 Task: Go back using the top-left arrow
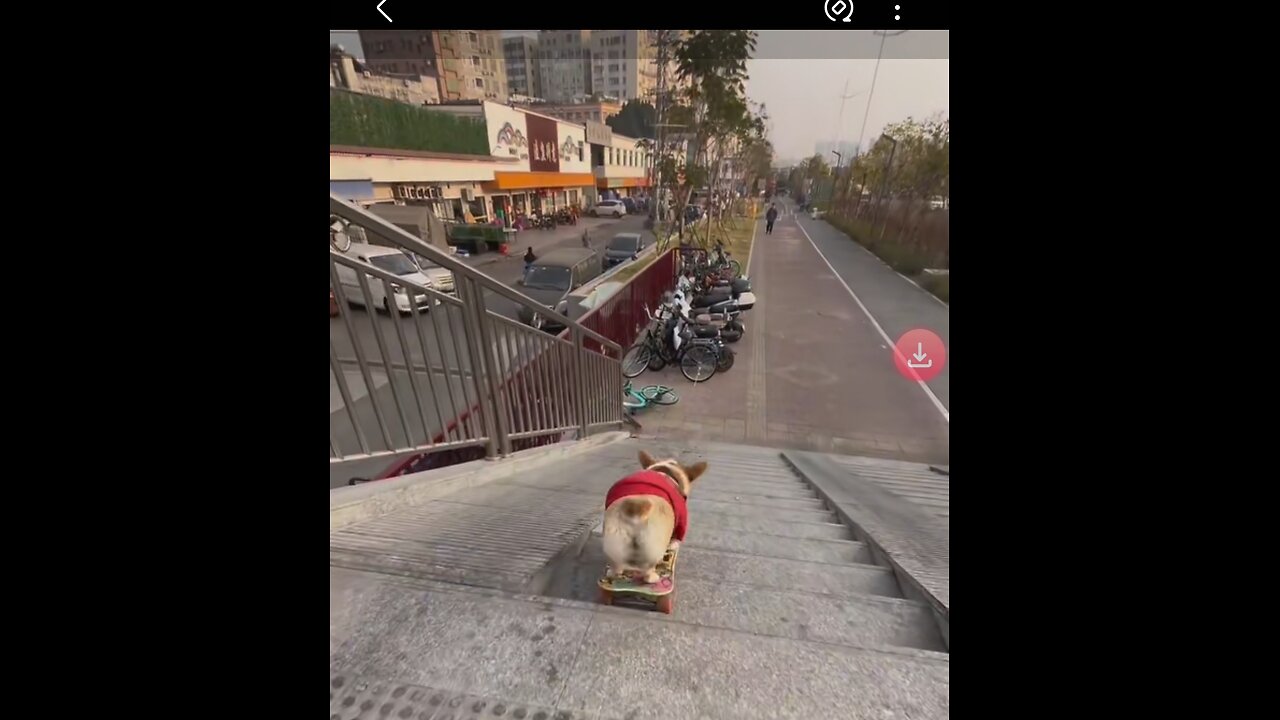click(x=384, y=11)
